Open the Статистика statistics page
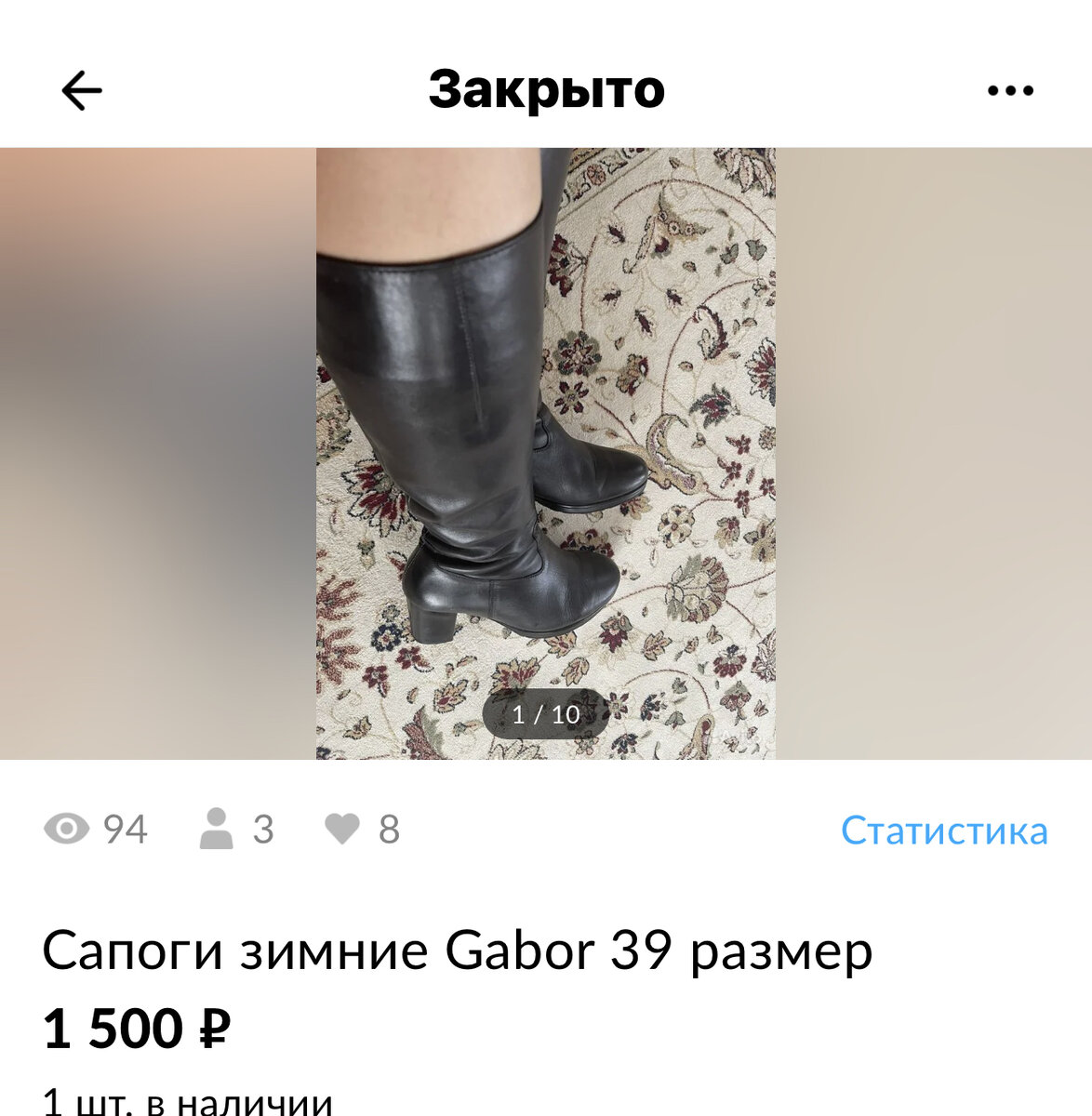Viewport: 1092px width, 1116px height. [x=944, y=830]
